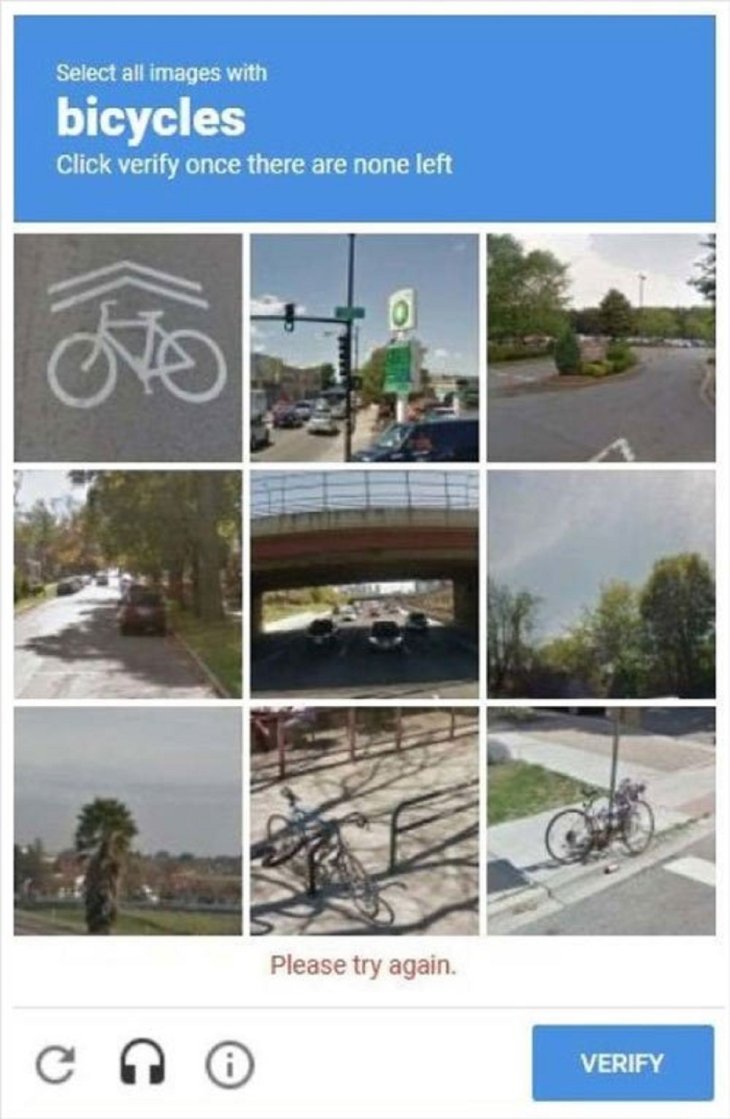Click the Please try again error message
730x1119 pixels.
click(x=364, y=966)
